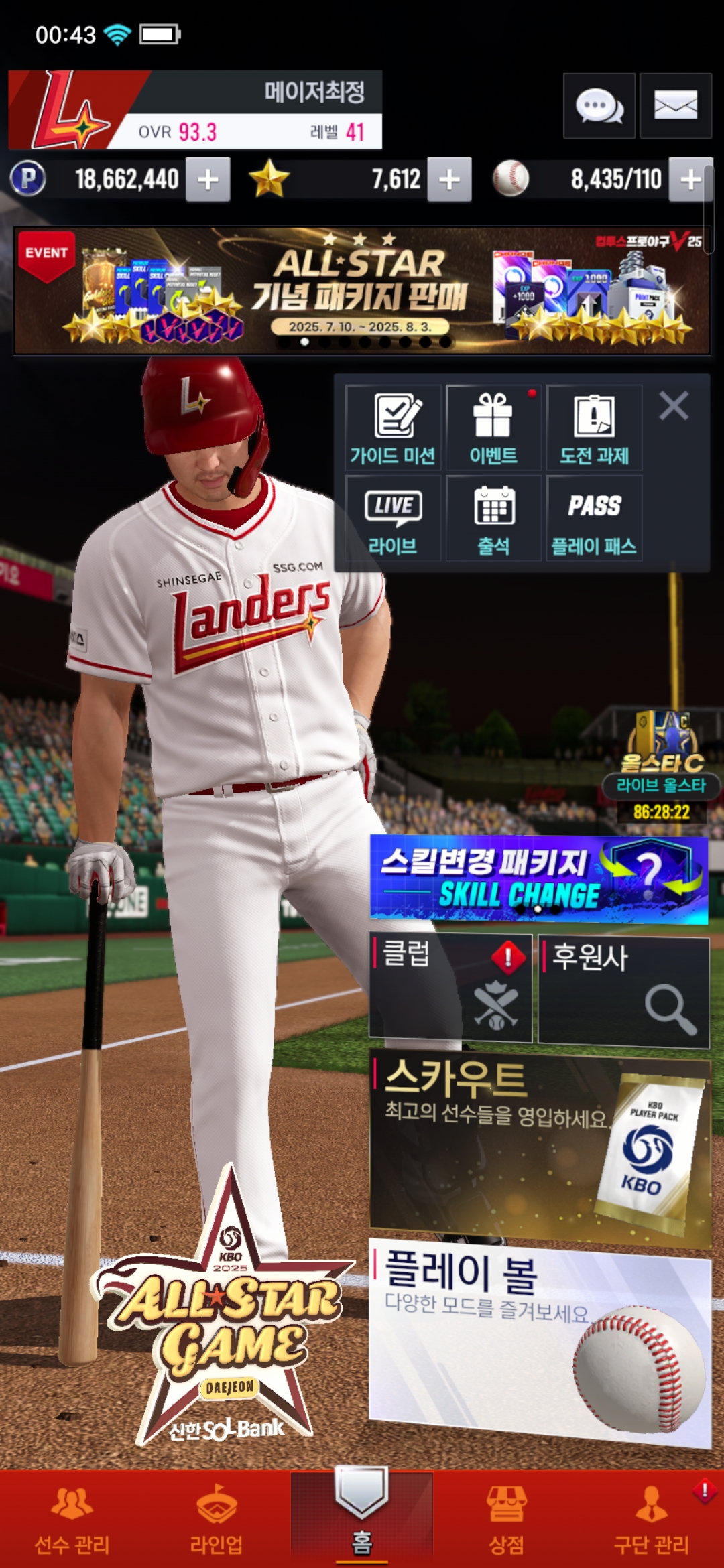Open the 출석 calendar menu
724x1568 pixels.
[493, 518]
